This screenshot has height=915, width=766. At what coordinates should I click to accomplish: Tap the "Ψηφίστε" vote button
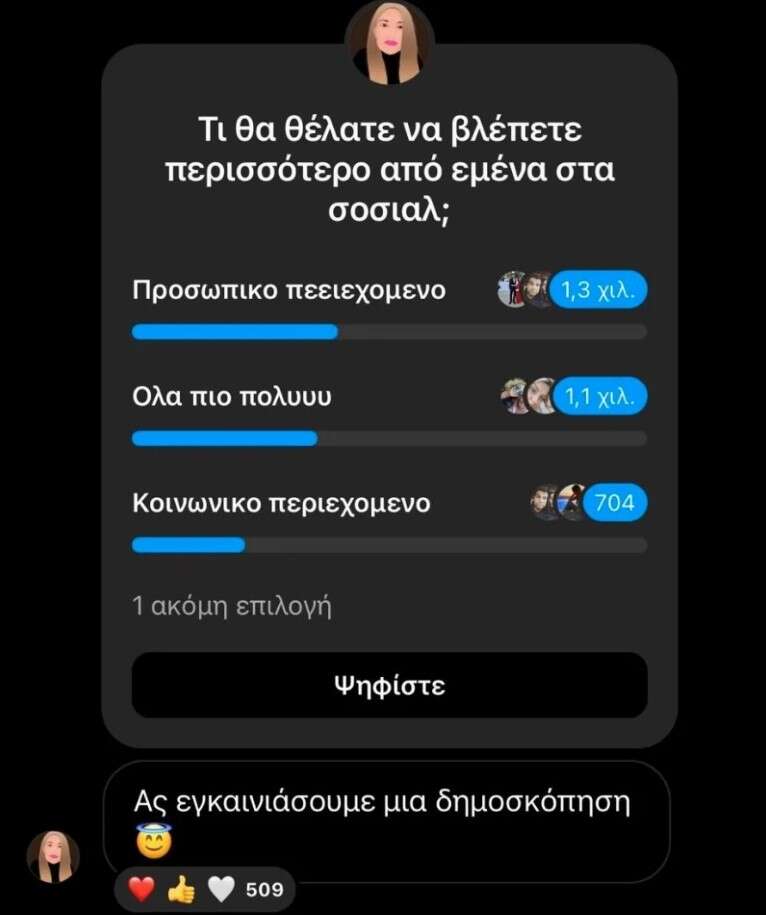tap(389, 685)
